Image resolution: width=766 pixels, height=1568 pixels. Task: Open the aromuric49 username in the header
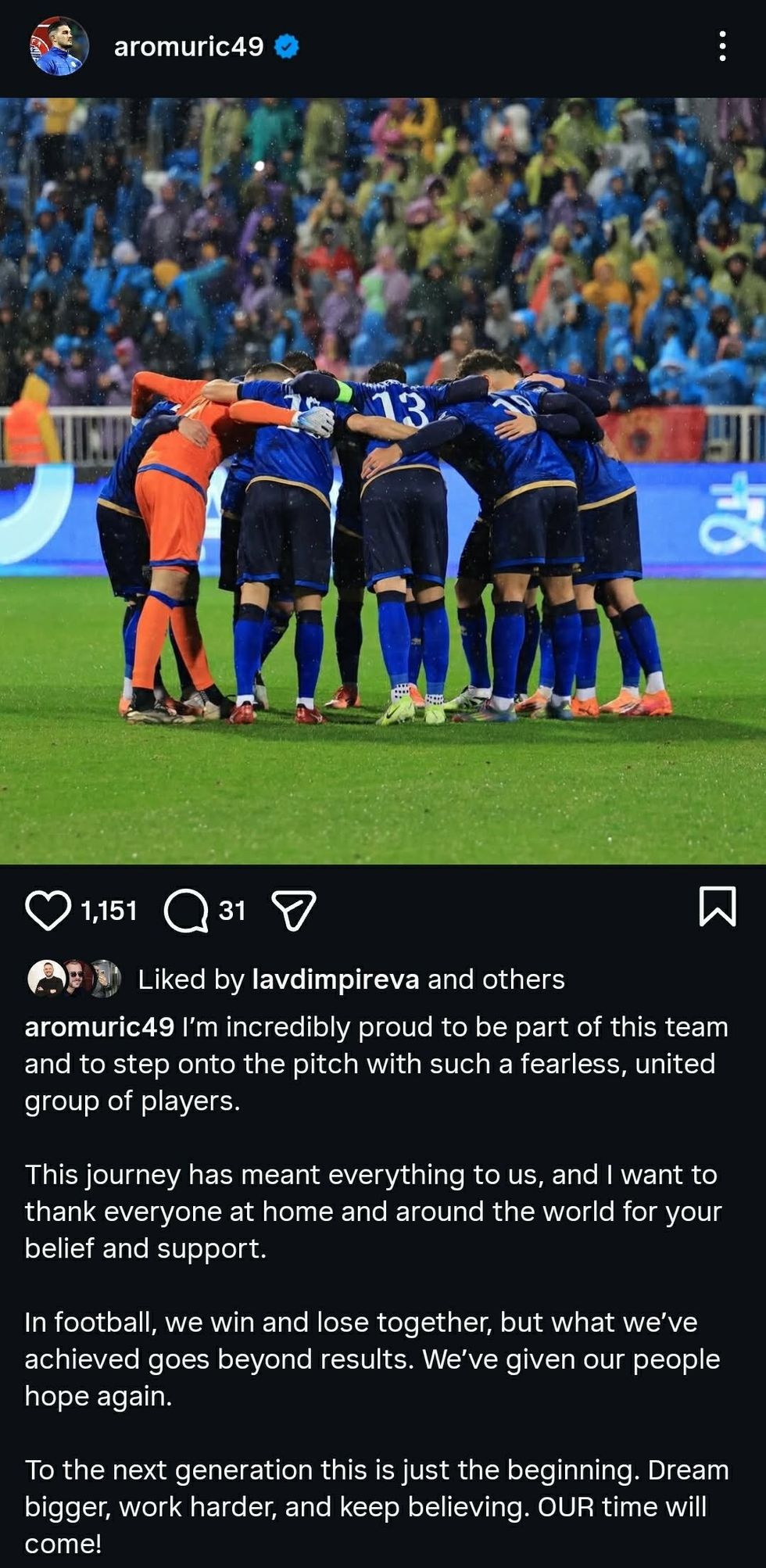188,47
